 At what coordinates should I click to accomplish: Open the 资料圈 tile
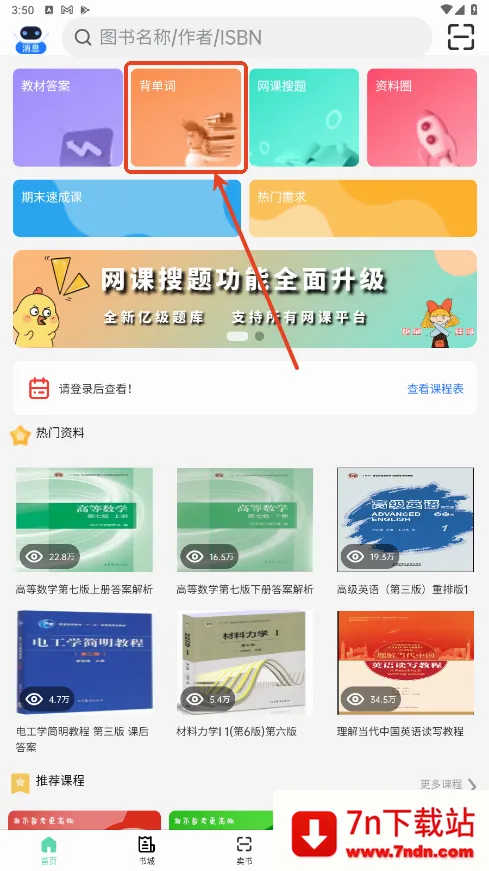[422, 118]
